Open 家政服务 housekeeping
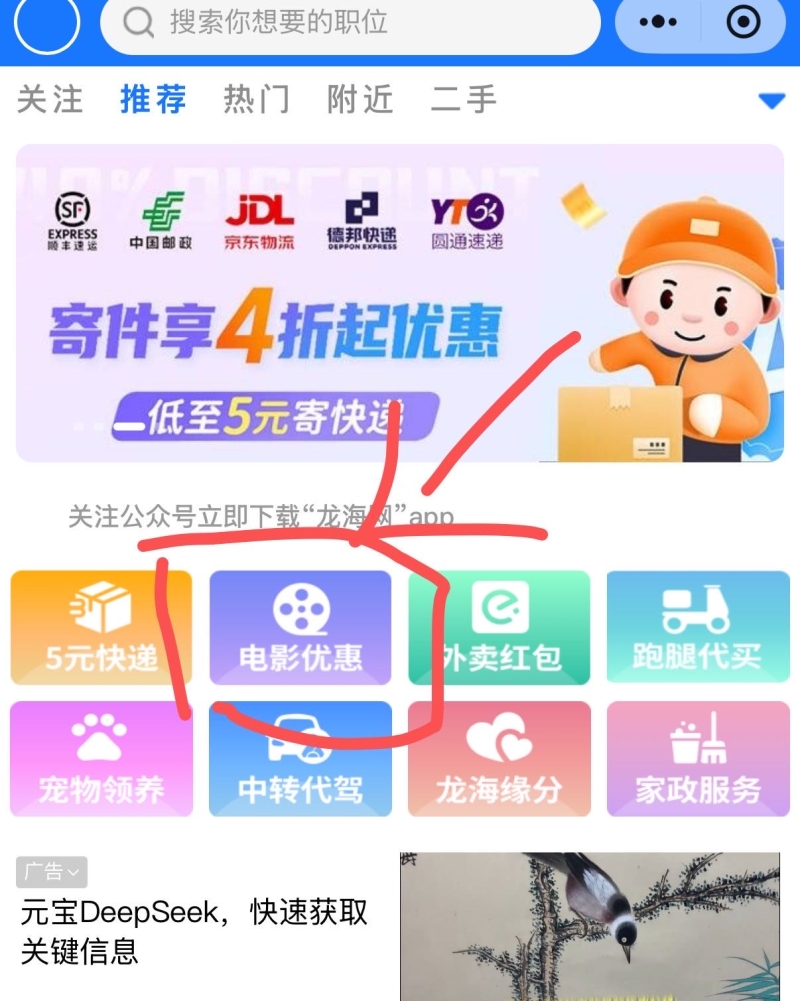This screenshot has height=1001, width=800. [697, 759]
